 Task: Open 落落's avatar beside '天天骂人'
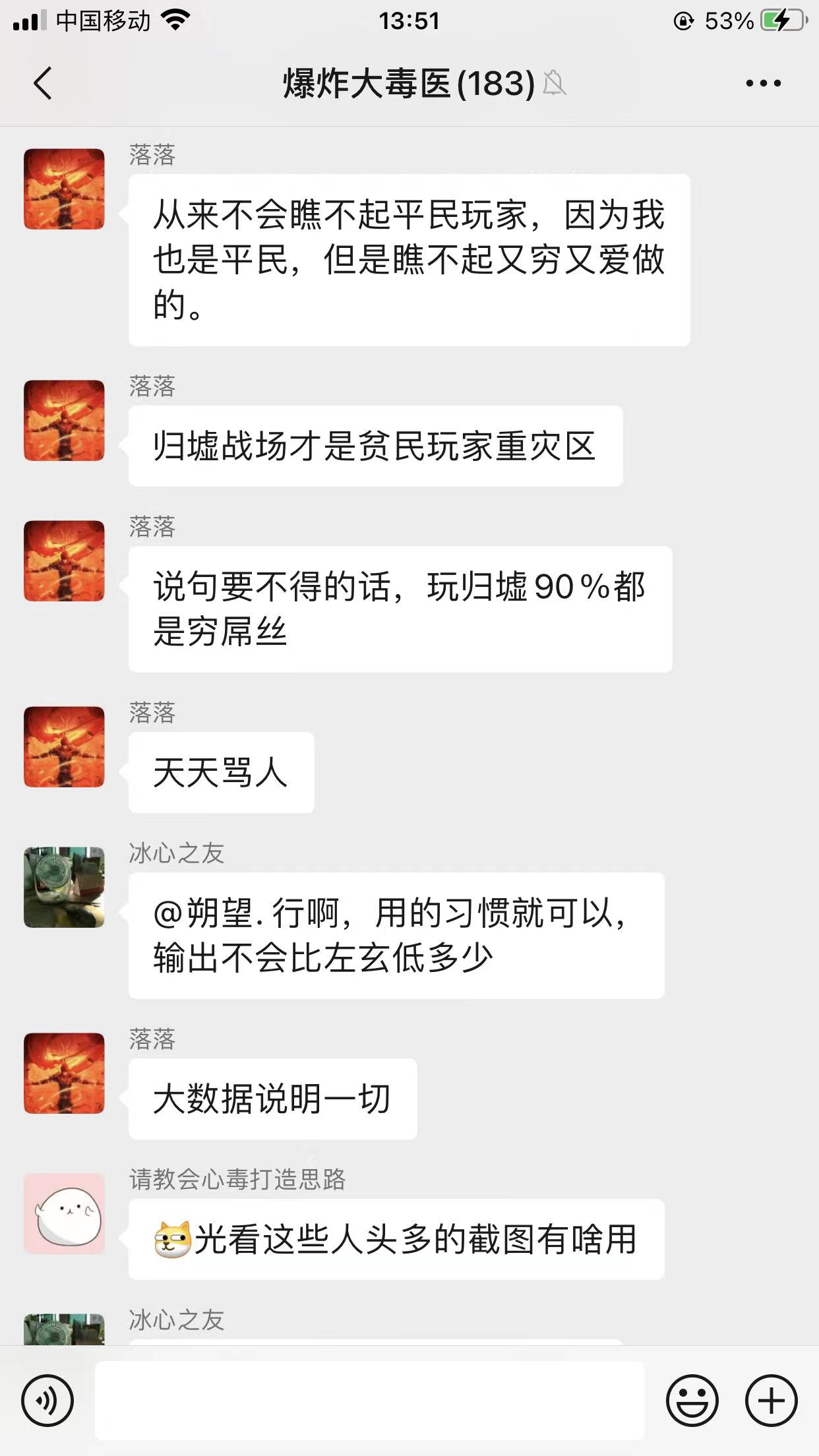64,747
